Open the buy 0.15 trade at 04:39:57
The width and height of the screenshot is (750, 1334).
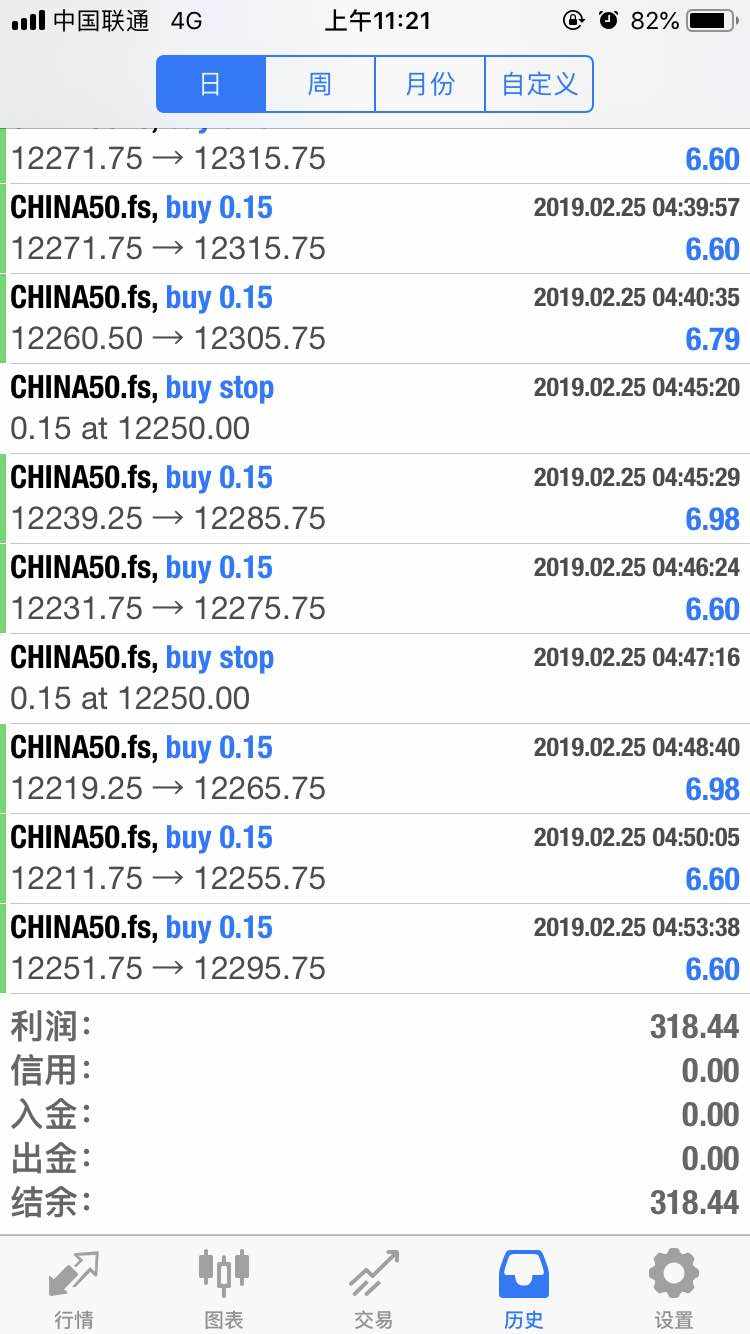click(x=375, y=228)
